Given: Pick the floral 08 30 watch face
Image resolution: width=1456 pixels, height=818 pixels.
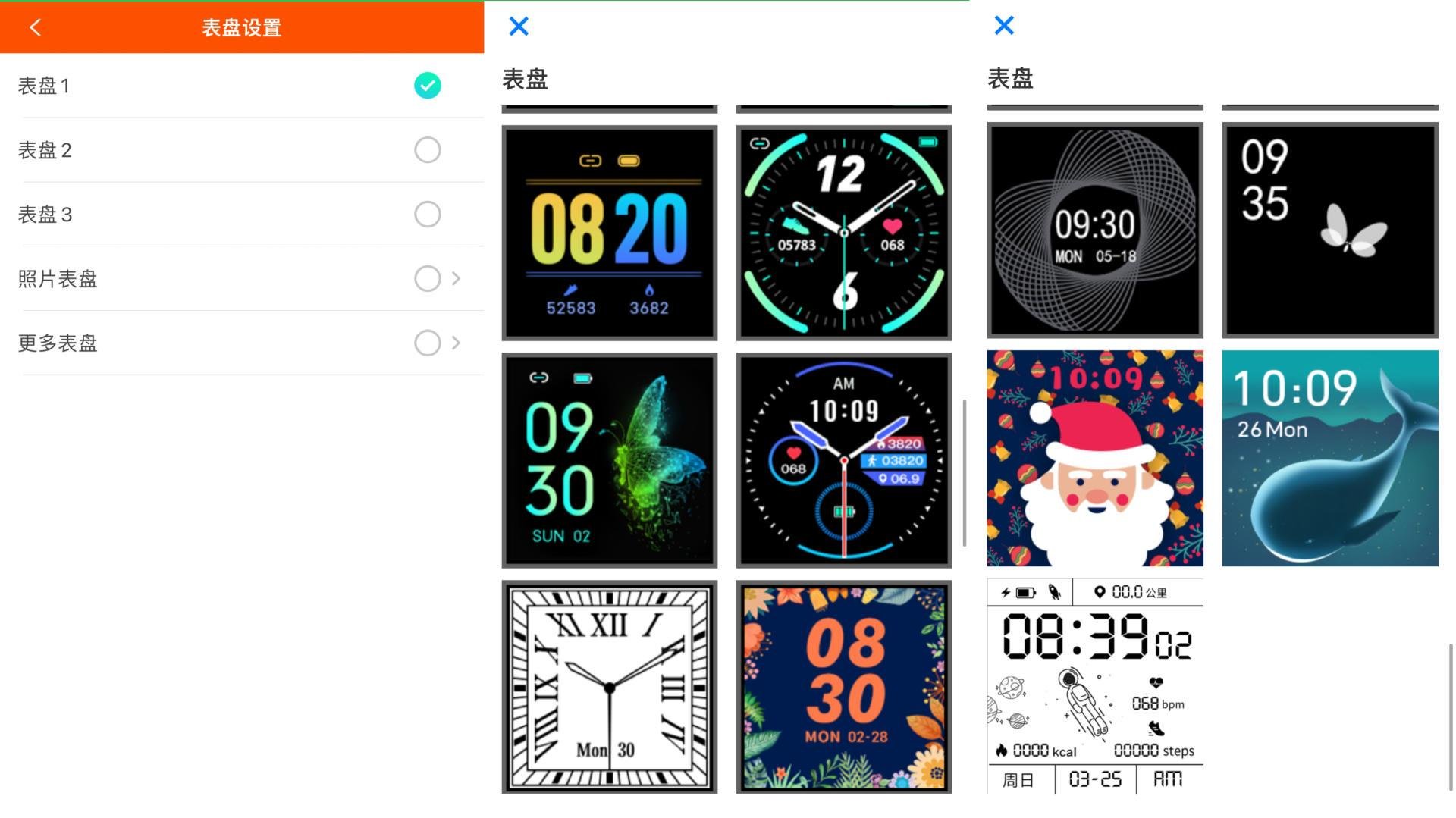Looking at the screenshot, I should click(x=843, y=687).
